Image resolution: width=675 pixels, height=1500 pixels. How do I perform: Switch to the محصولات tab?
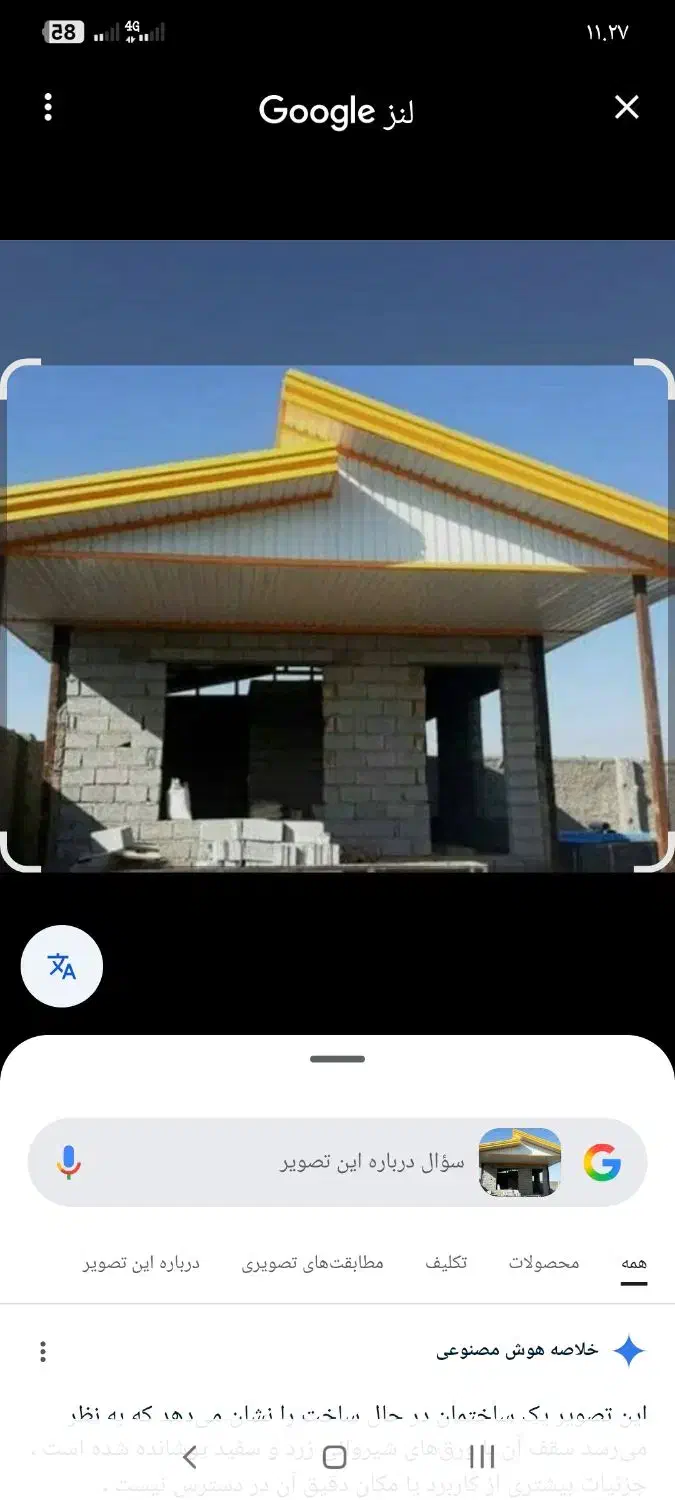pyautogui.click(x=543, y=1263)
